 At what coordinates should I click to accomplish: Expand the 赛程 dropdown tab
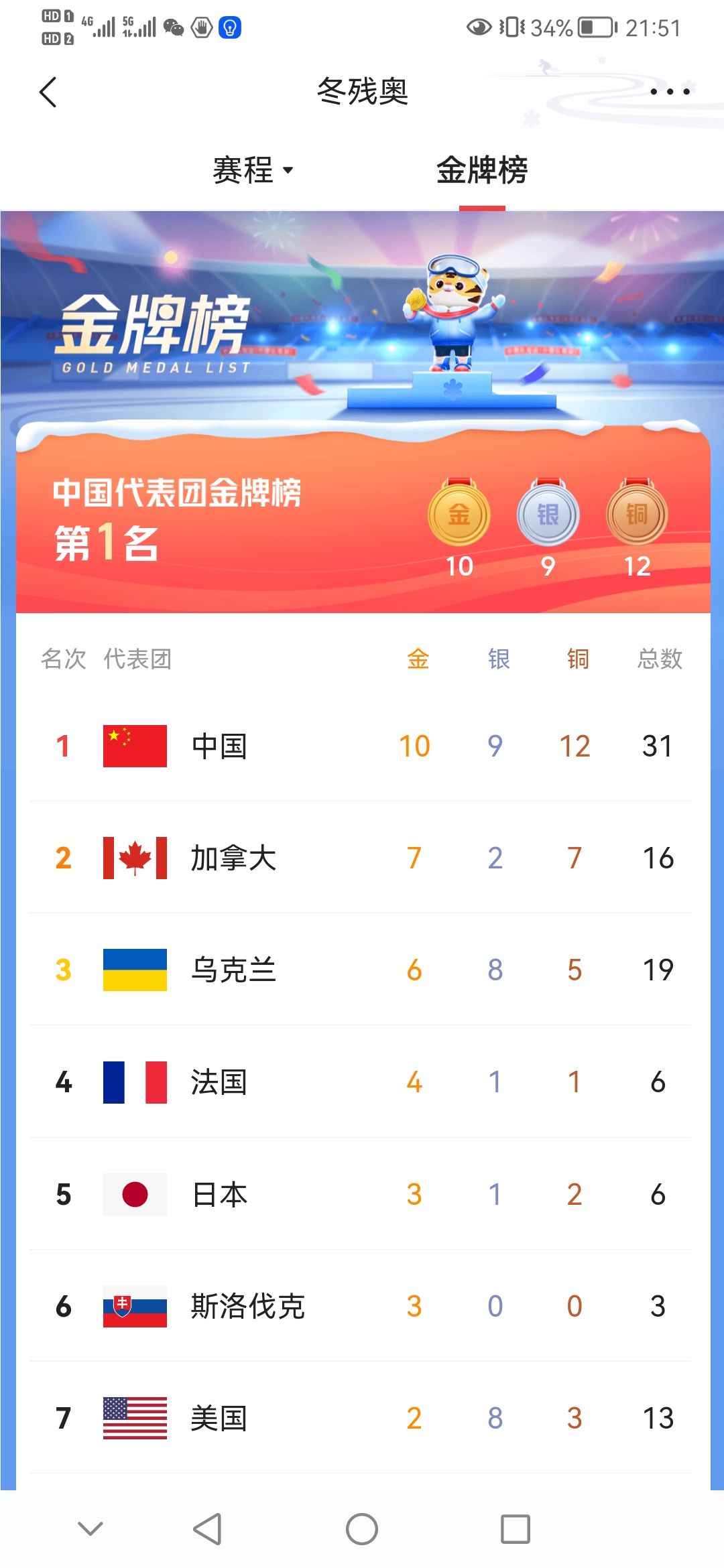pyautogui.click(x=252, y=170)
